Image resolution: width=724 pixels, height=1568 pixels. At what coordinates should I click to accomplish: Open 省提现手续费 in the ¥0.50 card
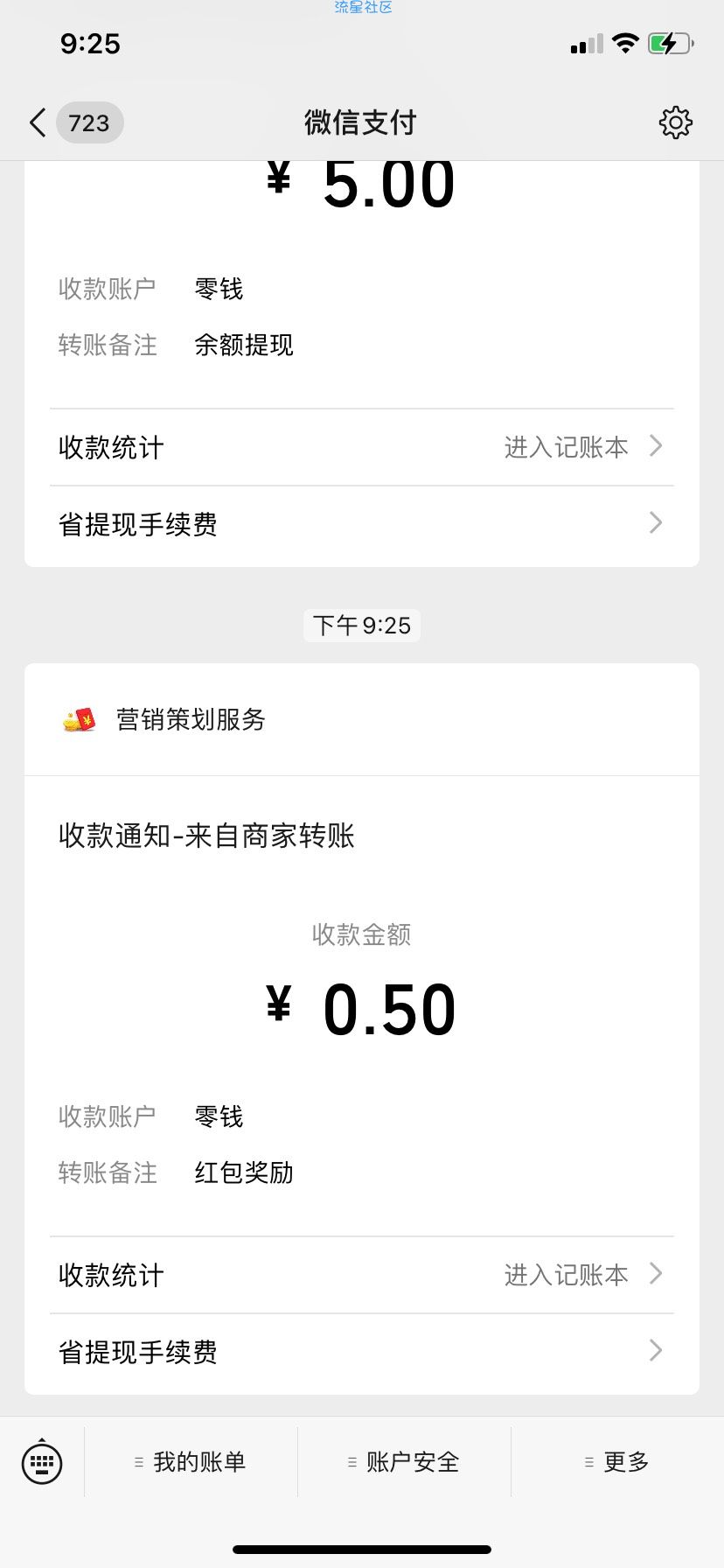pos(362,1352)
